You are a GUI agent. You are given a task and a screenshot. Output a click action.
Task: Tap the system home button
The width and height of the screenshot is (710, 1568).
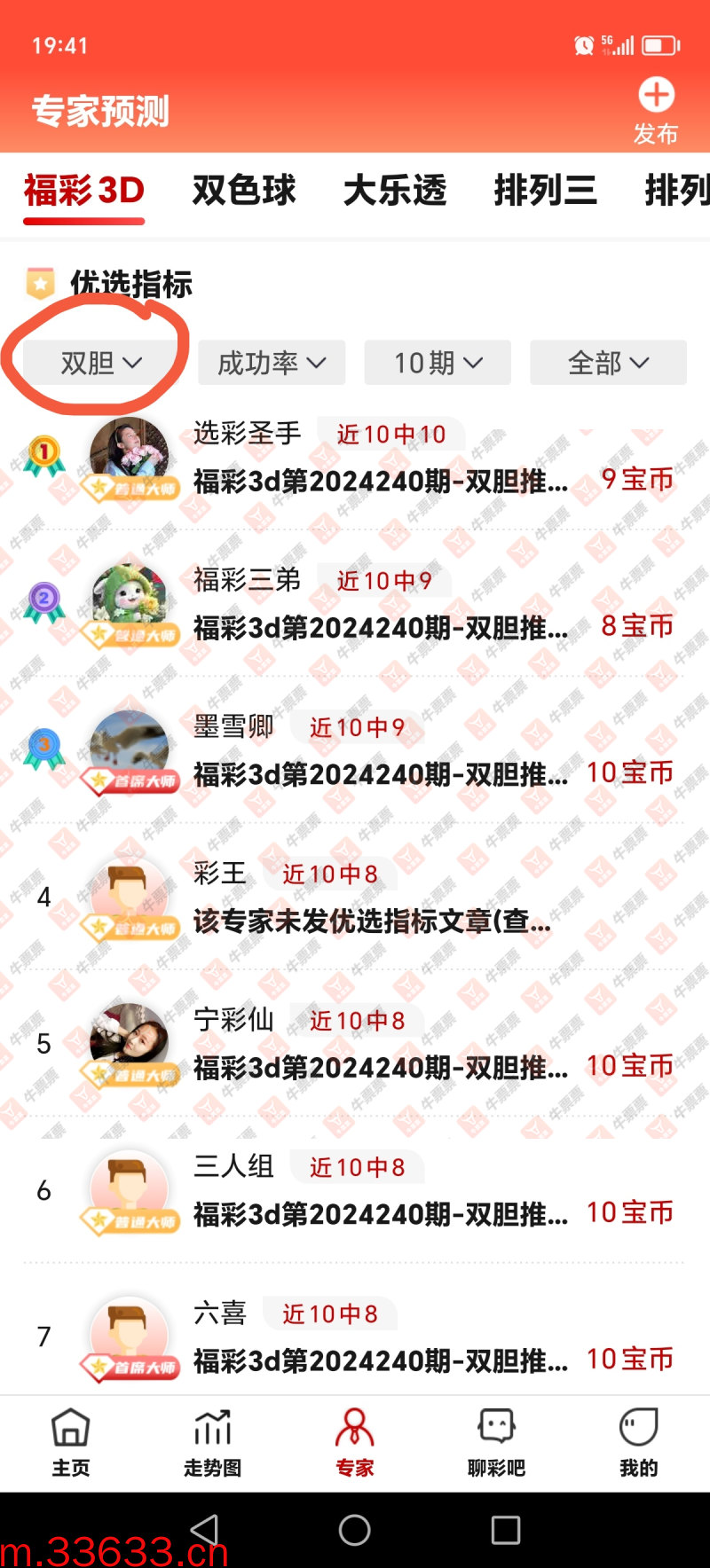point(354,1530)
